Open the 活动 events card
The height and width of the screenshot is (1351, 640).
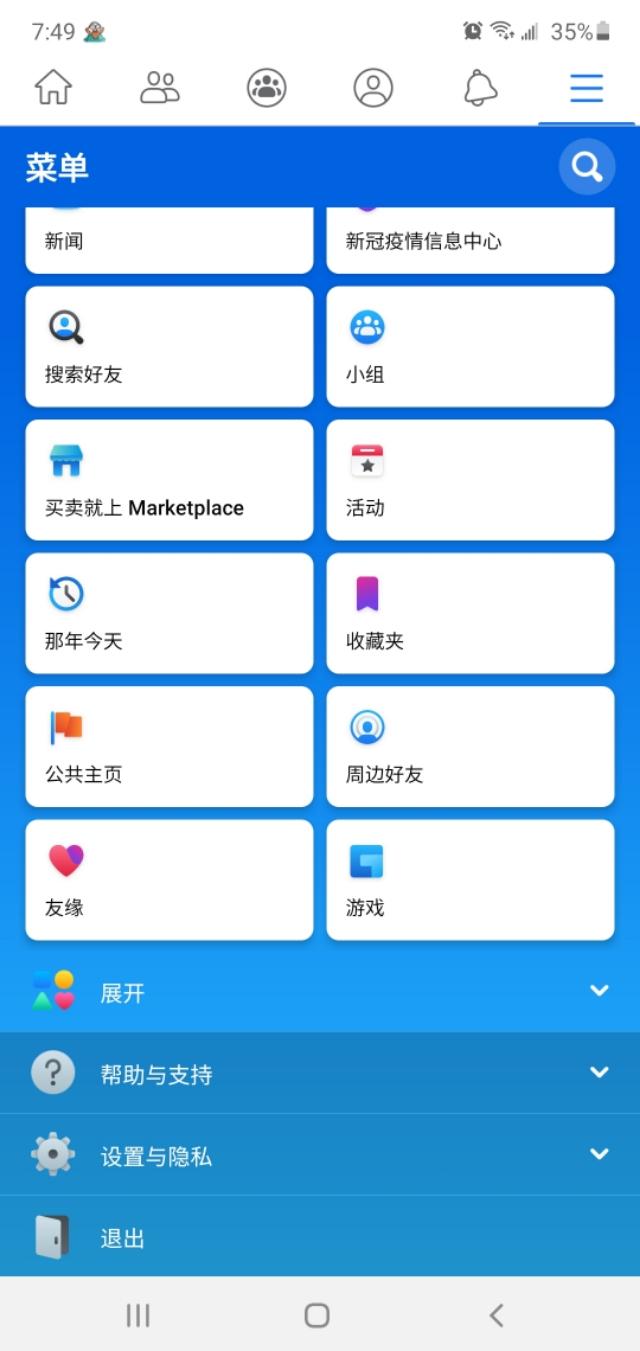point(470,480)
